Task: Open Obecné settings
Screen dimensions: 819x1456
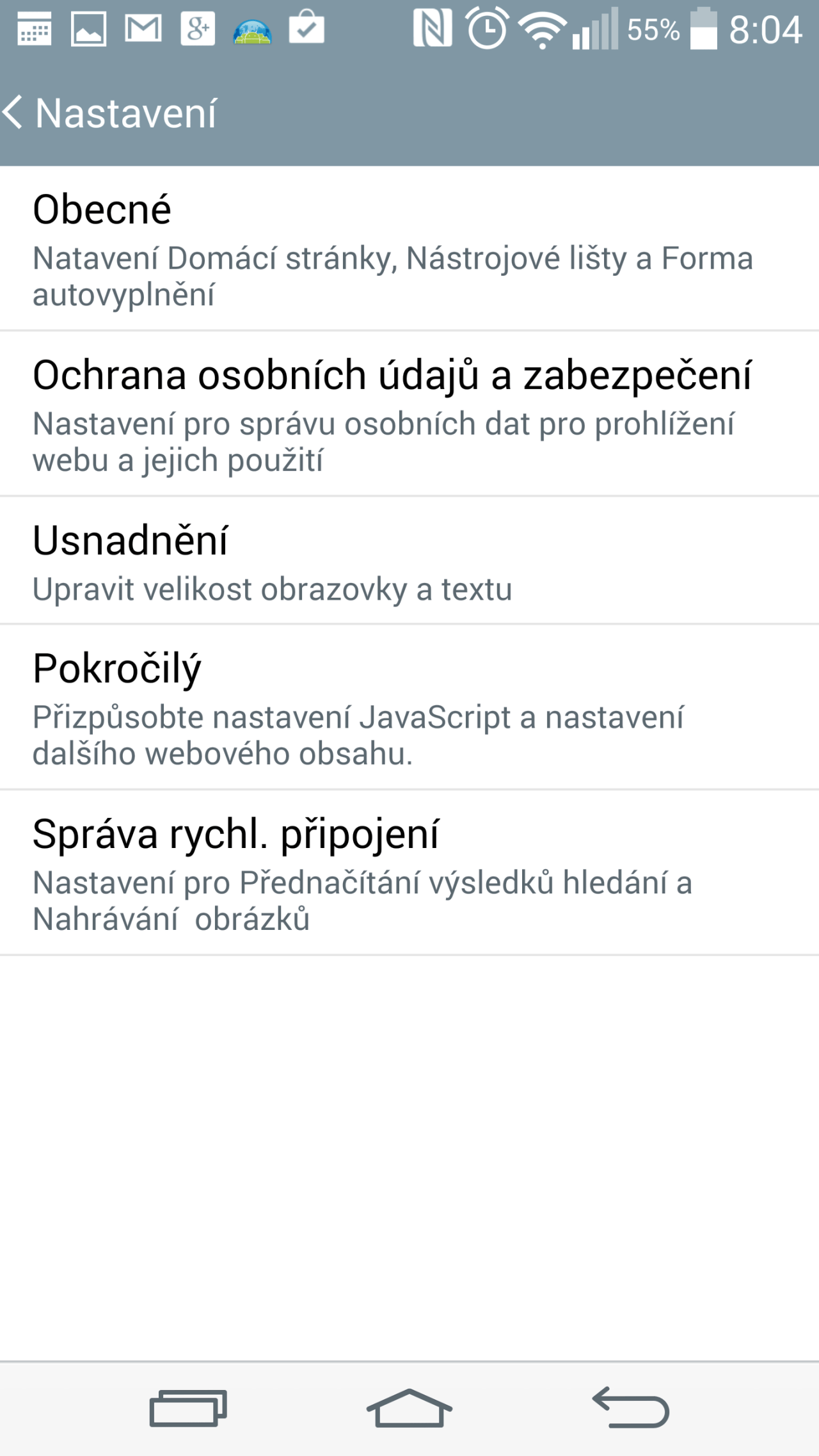Action: (409, 249)
